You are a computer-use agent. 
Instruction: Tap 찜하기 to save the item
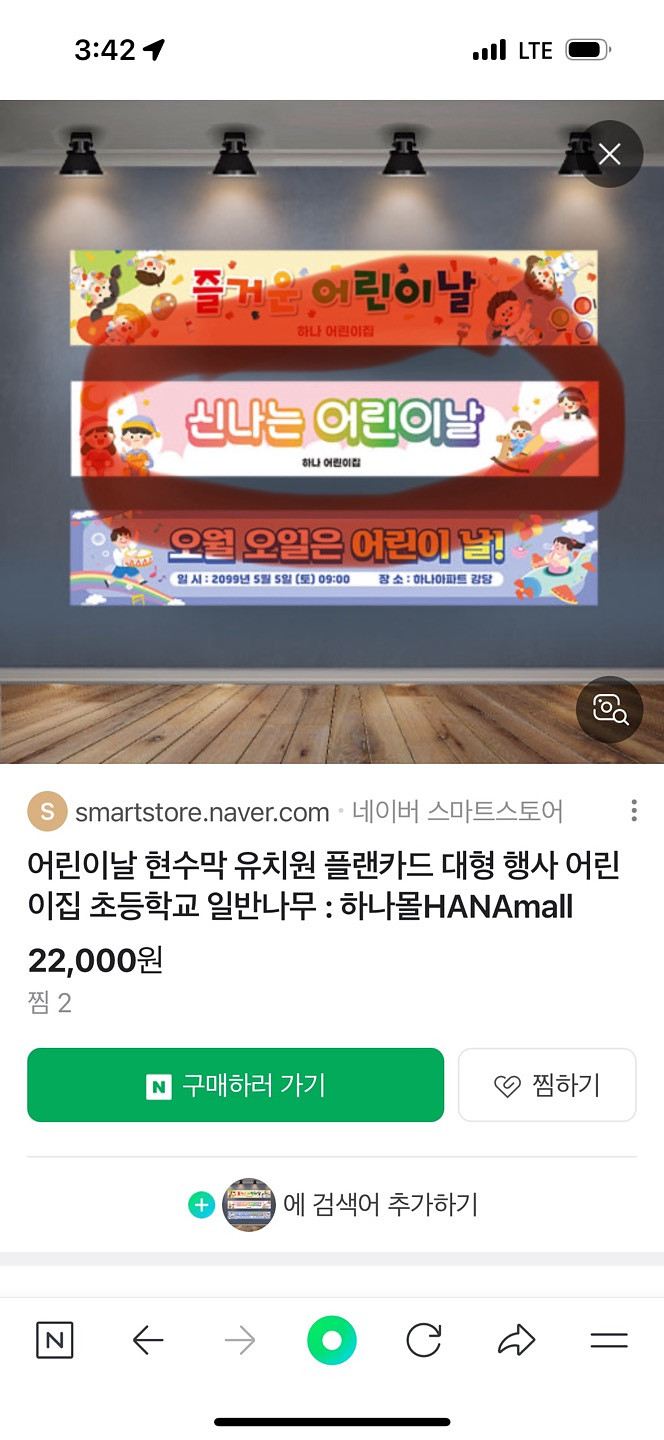[547, 1085]
